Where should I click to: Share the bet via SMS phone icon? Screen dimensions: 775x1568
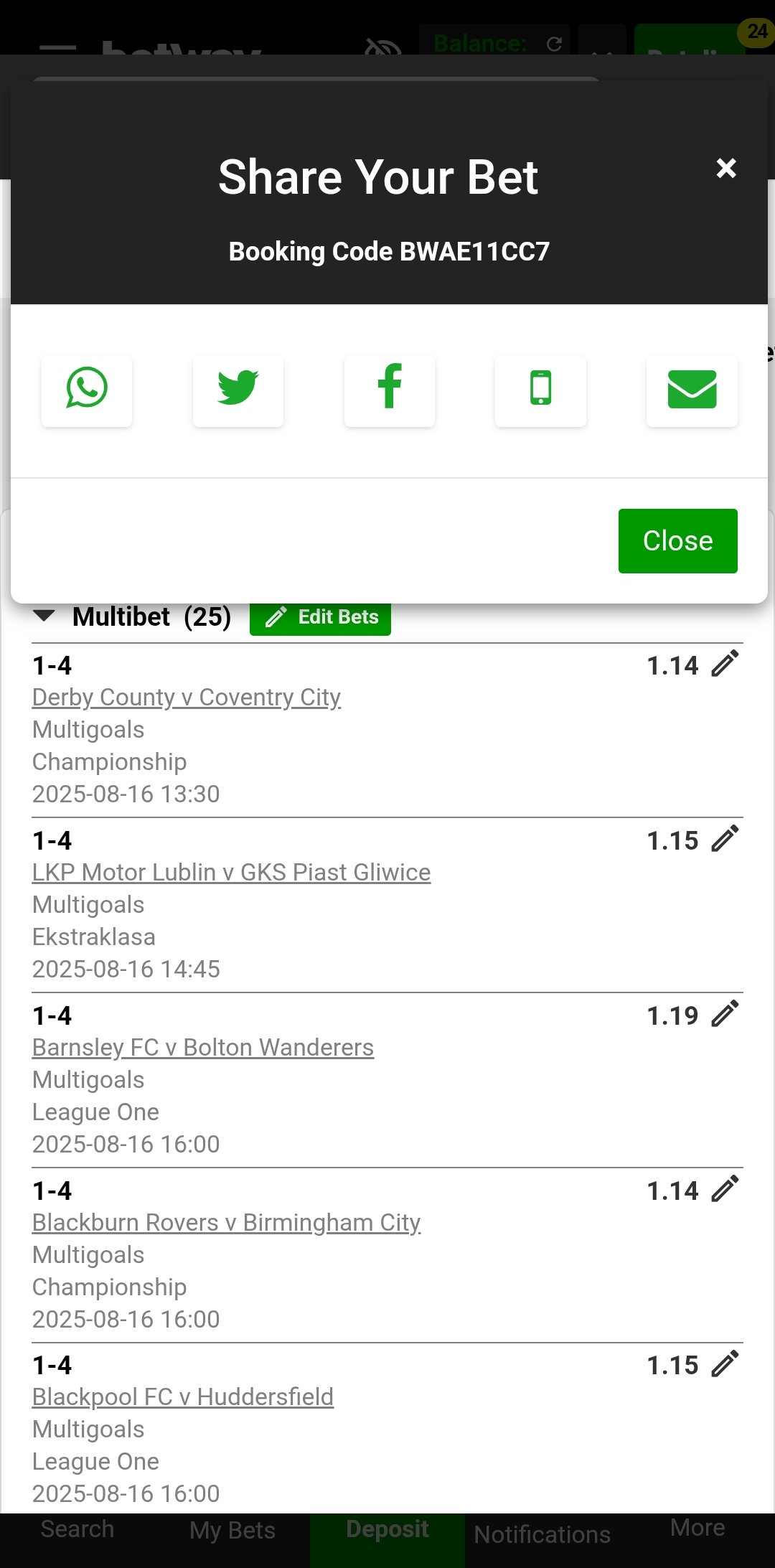click(540, 390)
